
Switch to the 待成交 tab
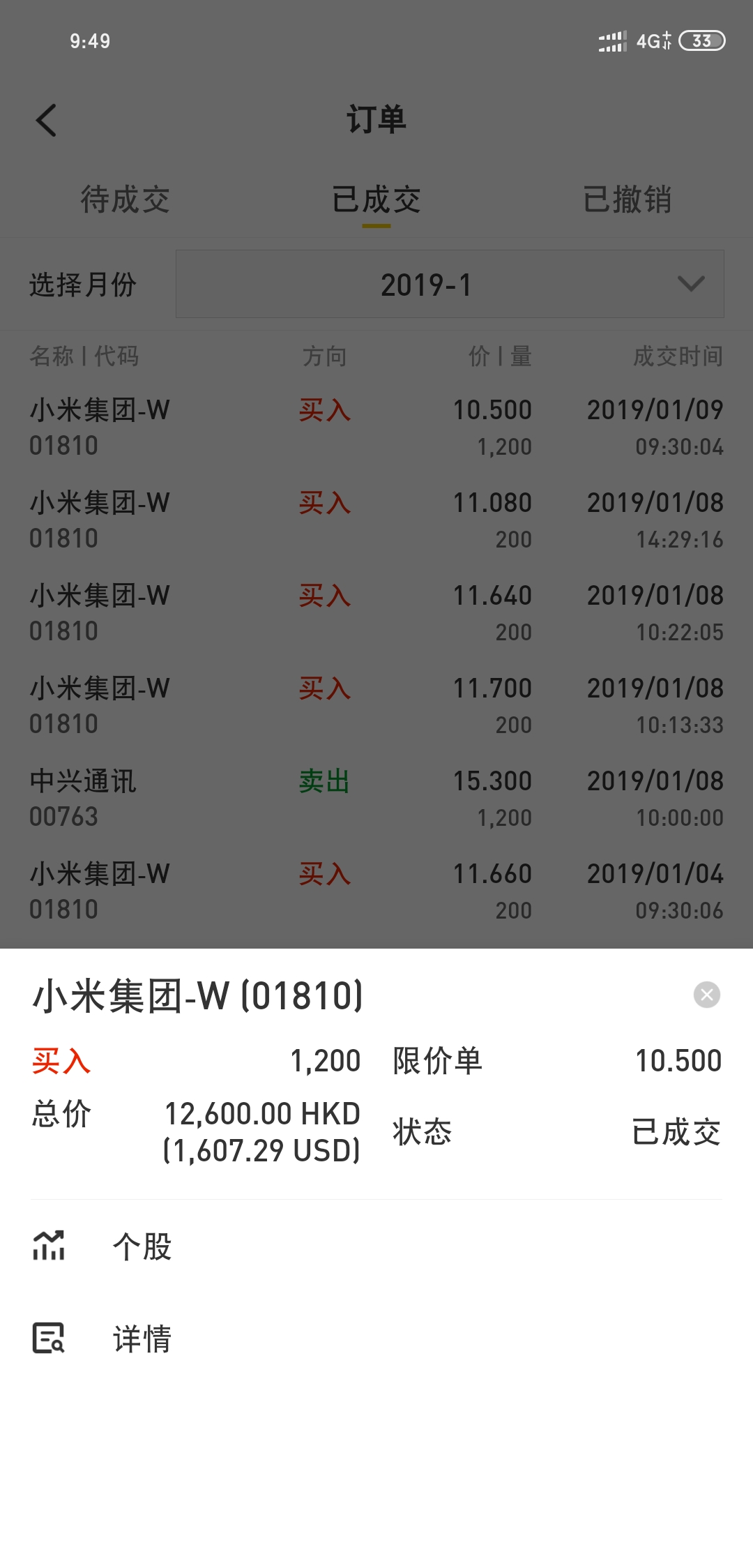(125, 200)
